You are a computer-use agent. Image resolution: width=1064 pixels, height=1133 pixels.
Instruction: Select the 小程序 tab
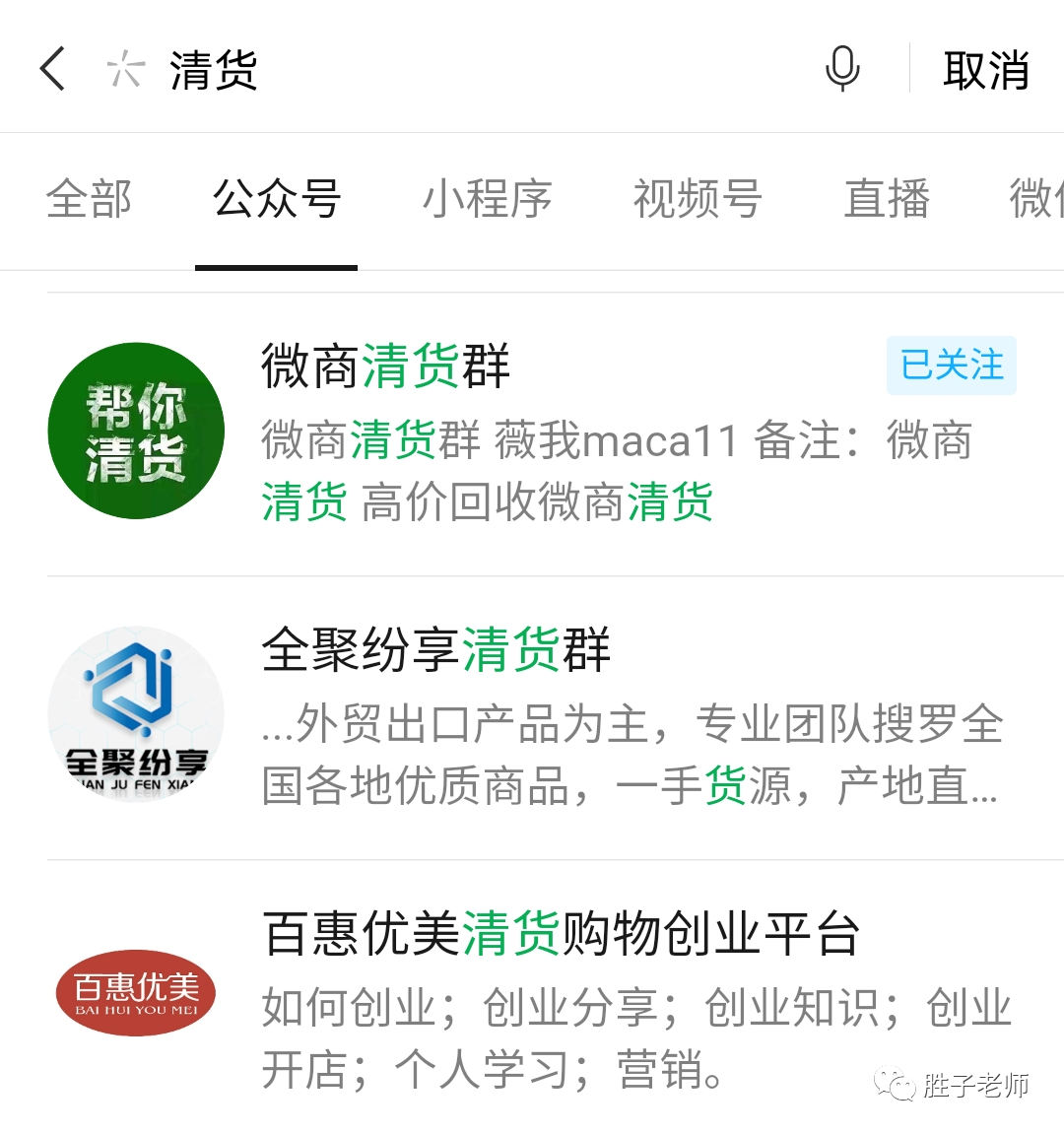pos(487,200)
